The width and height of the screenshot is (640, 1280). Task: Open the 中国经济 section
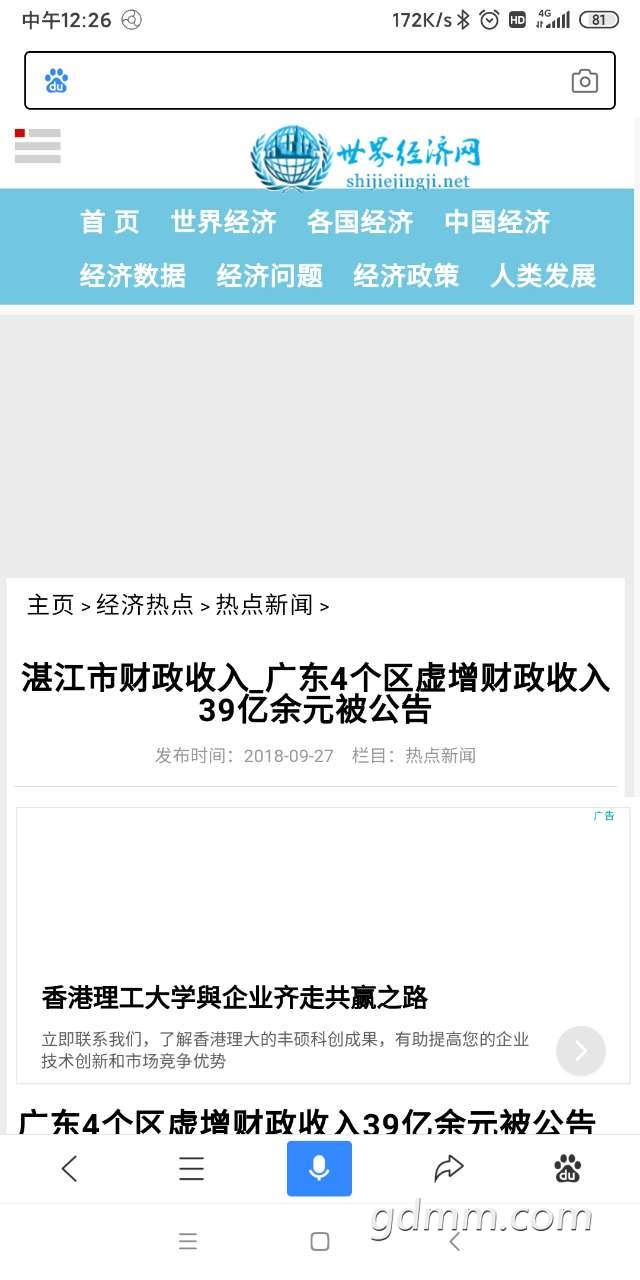click(497, 222)
